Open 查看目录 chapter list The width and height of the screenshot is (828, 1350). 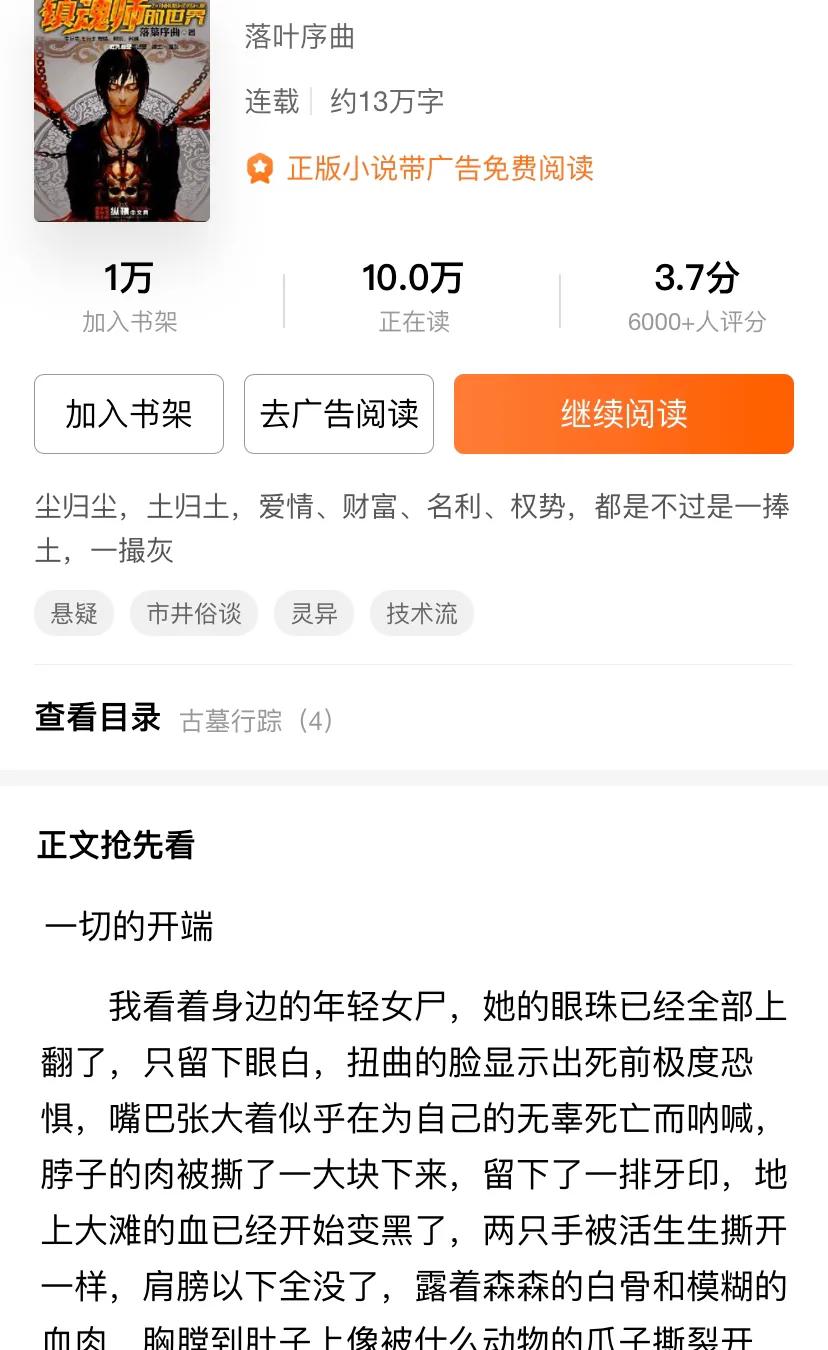98,718
